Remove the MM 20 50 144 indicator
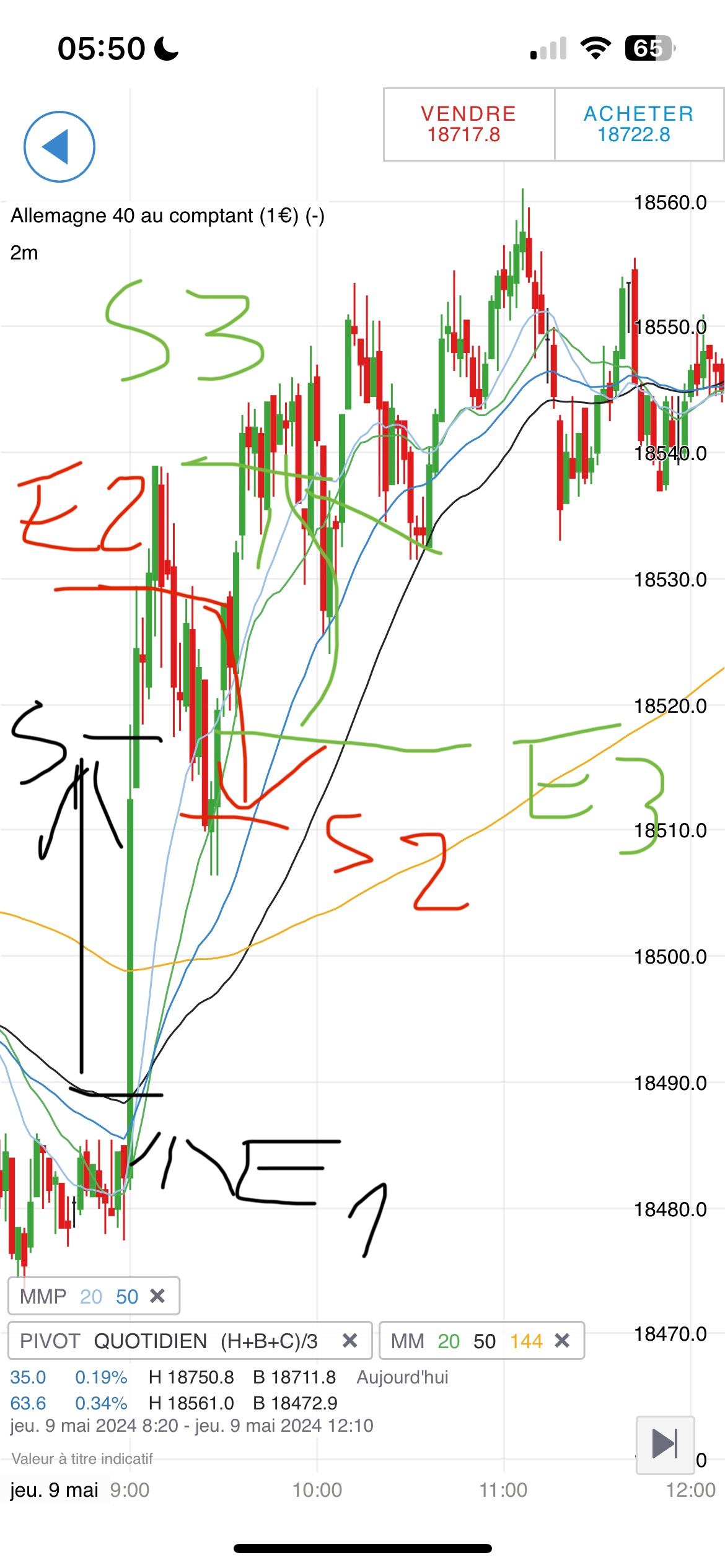This screenshot has height=1568, width=725. tap(562, 1340)
